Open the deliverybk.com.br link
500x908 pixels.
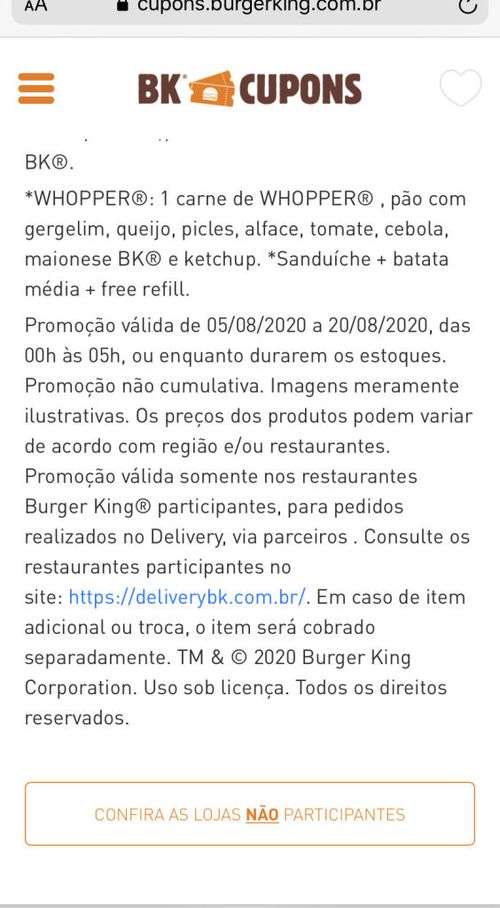tap(187, 597)
